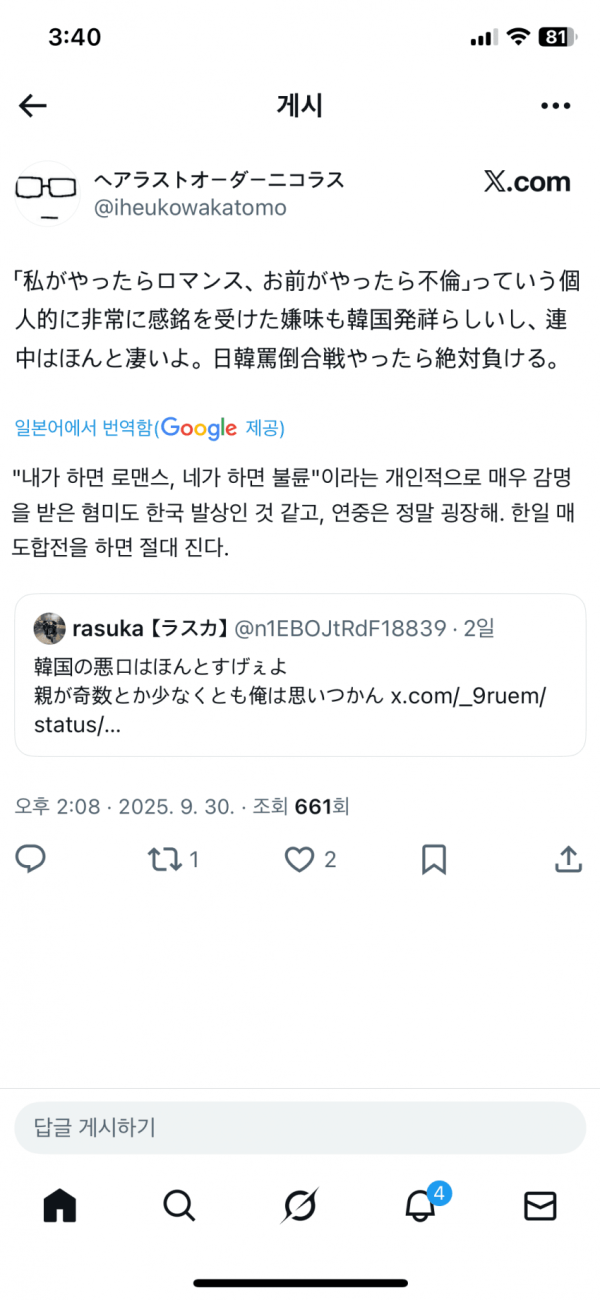Viewport: 600px width, 1300px height.
Task: Open the Messages envelope tab
Action: pos(540,1206)
